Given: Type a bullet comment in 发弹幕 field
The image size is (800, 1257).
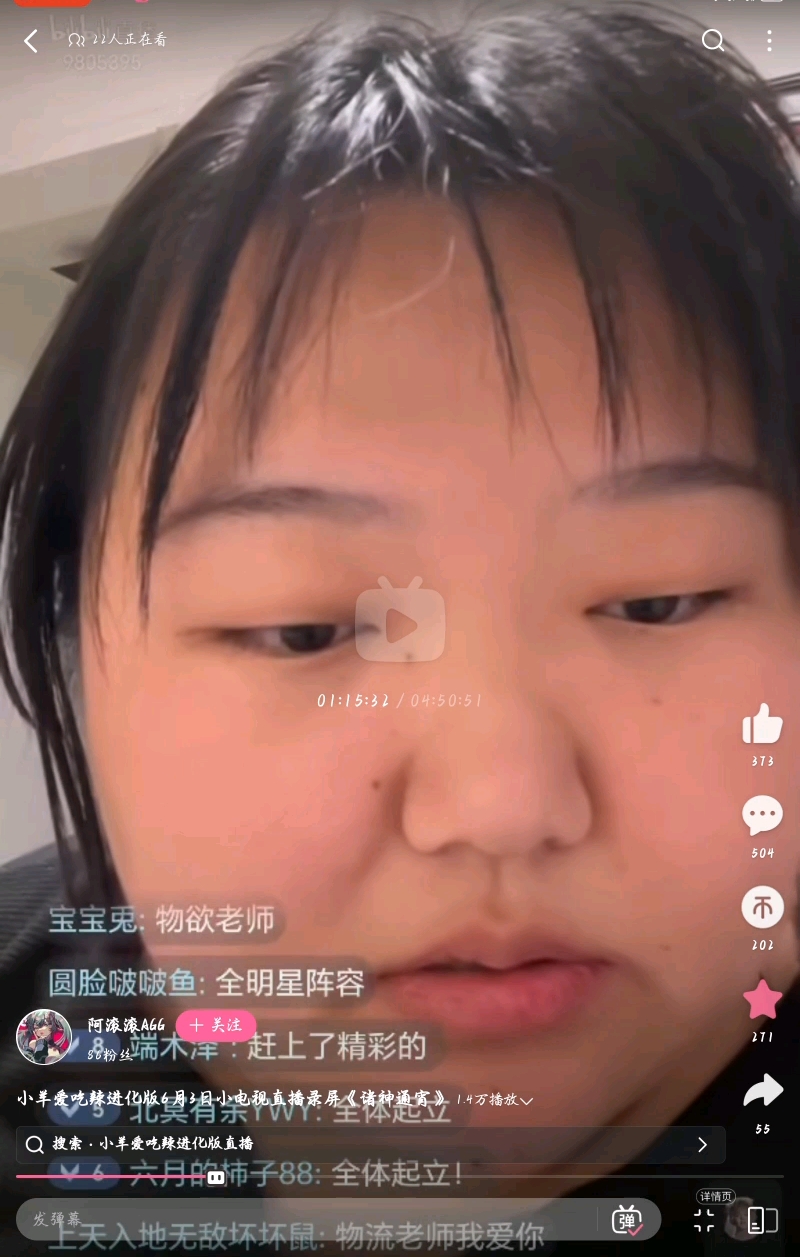Looking at the screenshot, I should coord(300,1220).
